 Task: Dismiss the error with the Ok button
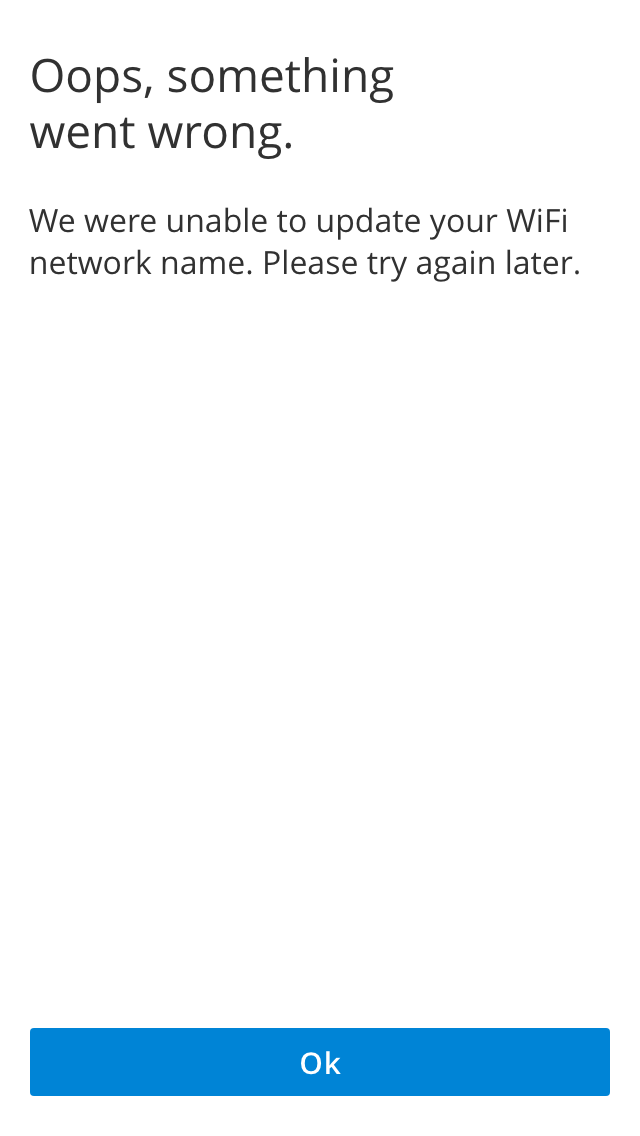pyautogui.click(x=320, y=1061)
